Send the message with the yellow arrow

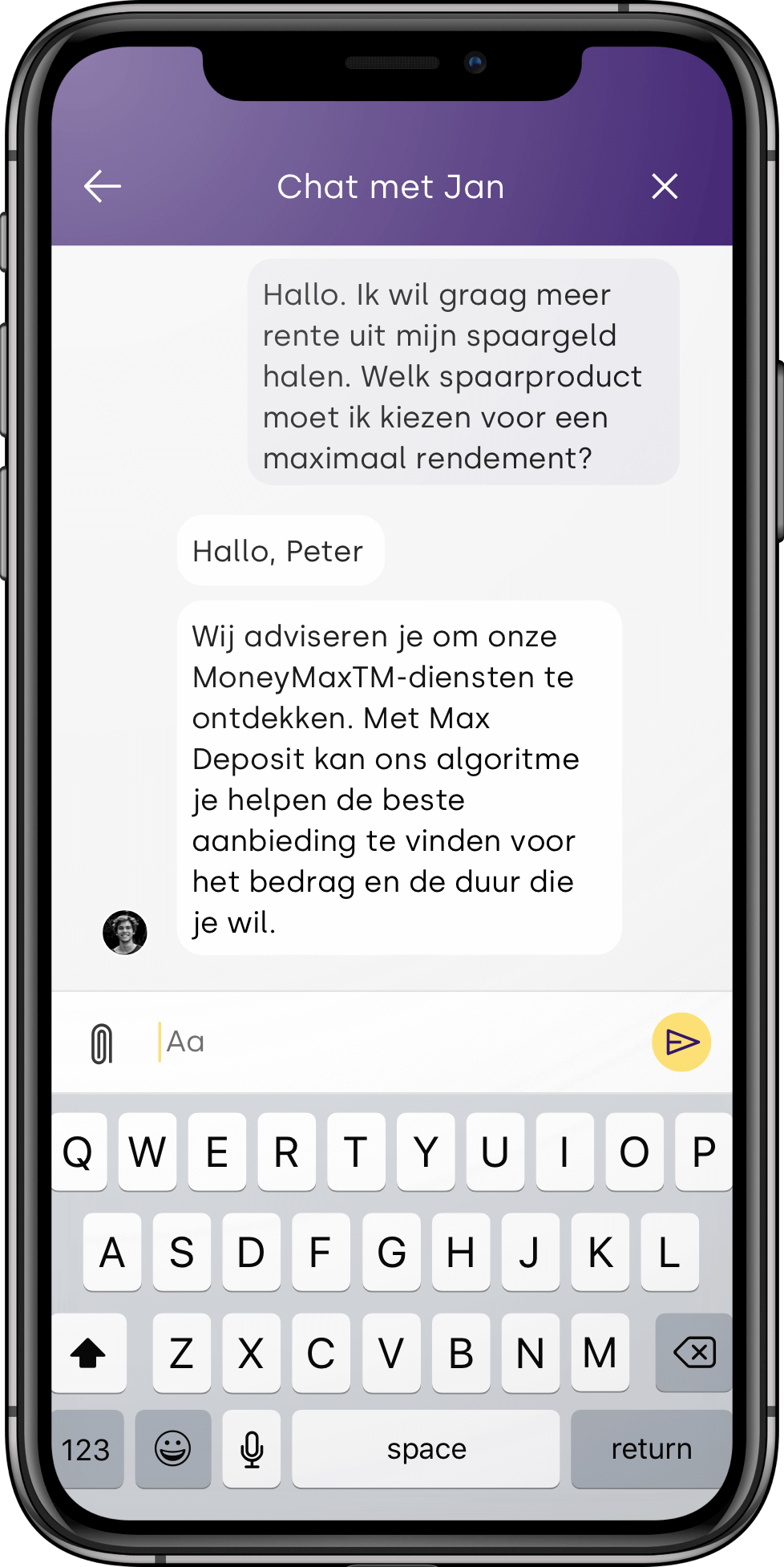(x=681, y=1042)
